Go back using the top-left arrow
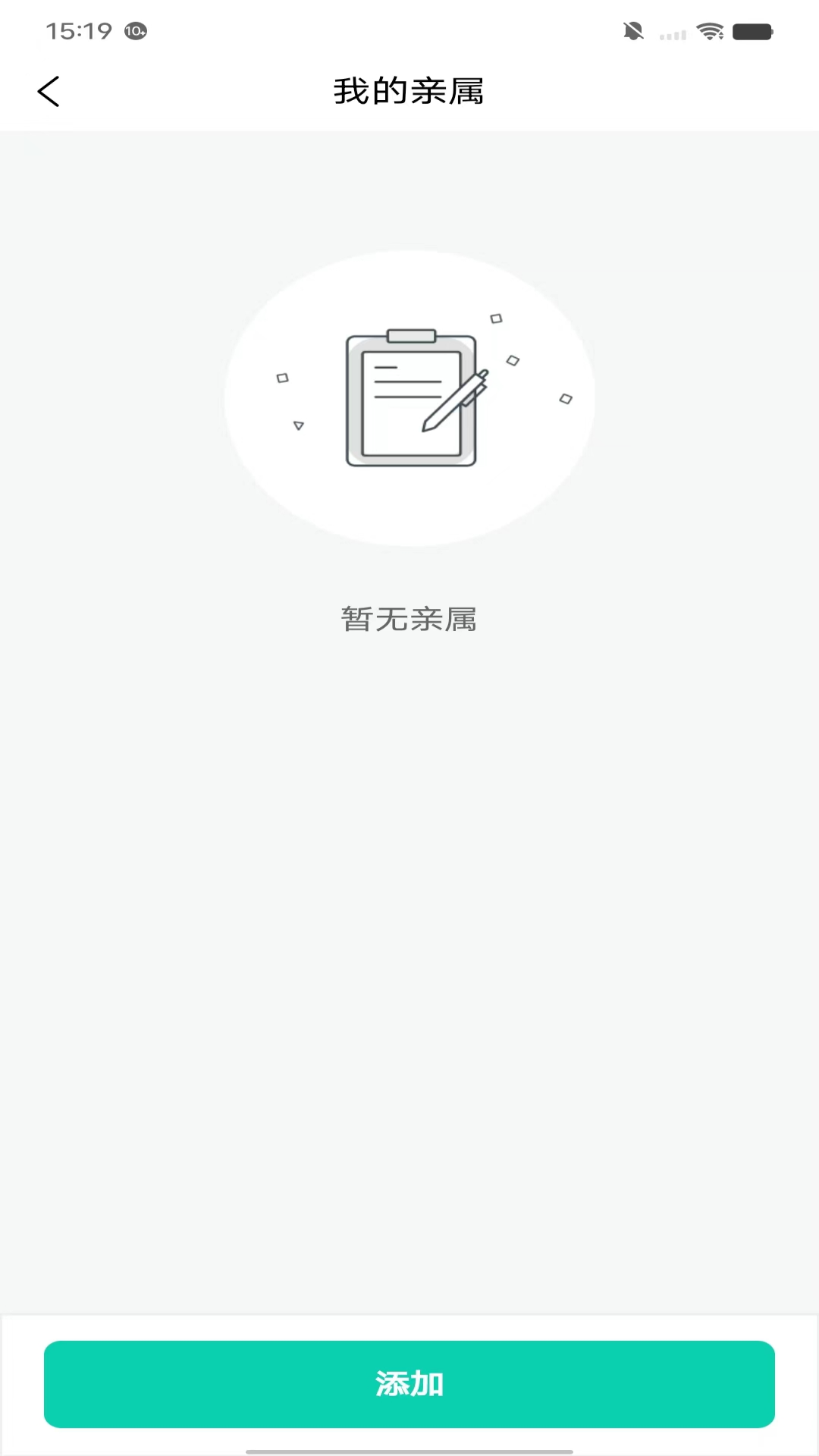This screenshot has height=1456, width=819. pos(49,92)
